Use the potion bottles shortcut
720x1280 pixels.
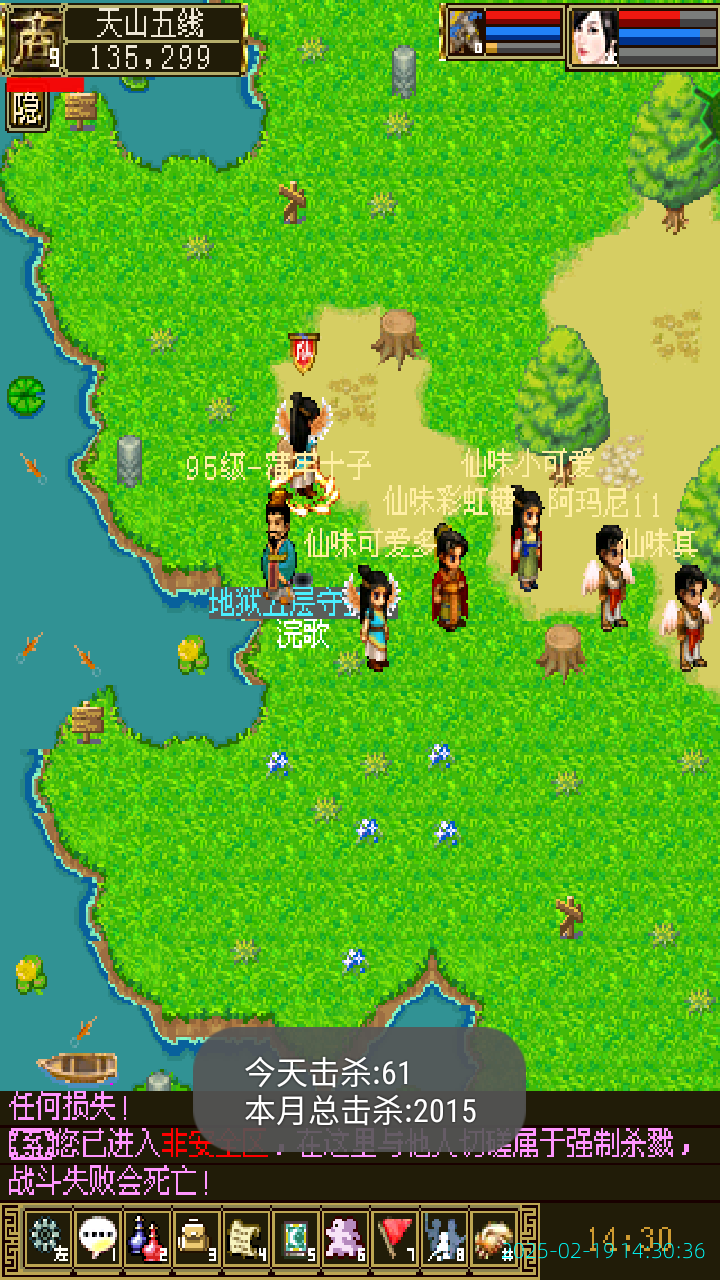coord(146,1237)
